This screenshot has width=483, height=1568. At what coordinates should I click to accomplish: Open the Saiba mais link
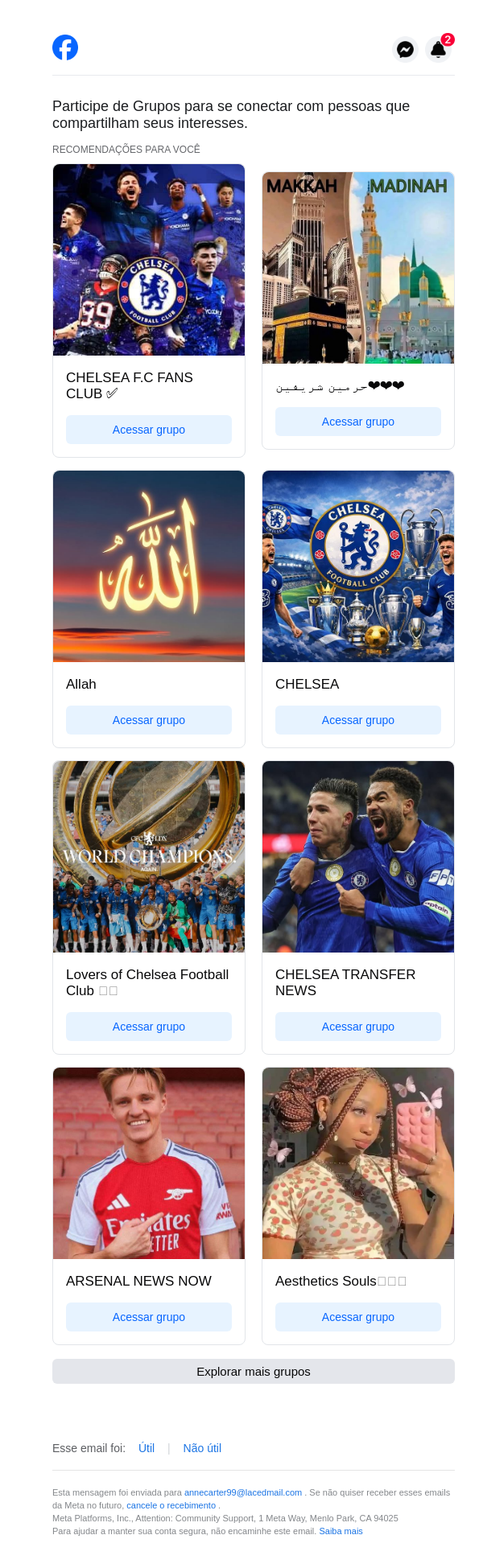coord(341,1531)
